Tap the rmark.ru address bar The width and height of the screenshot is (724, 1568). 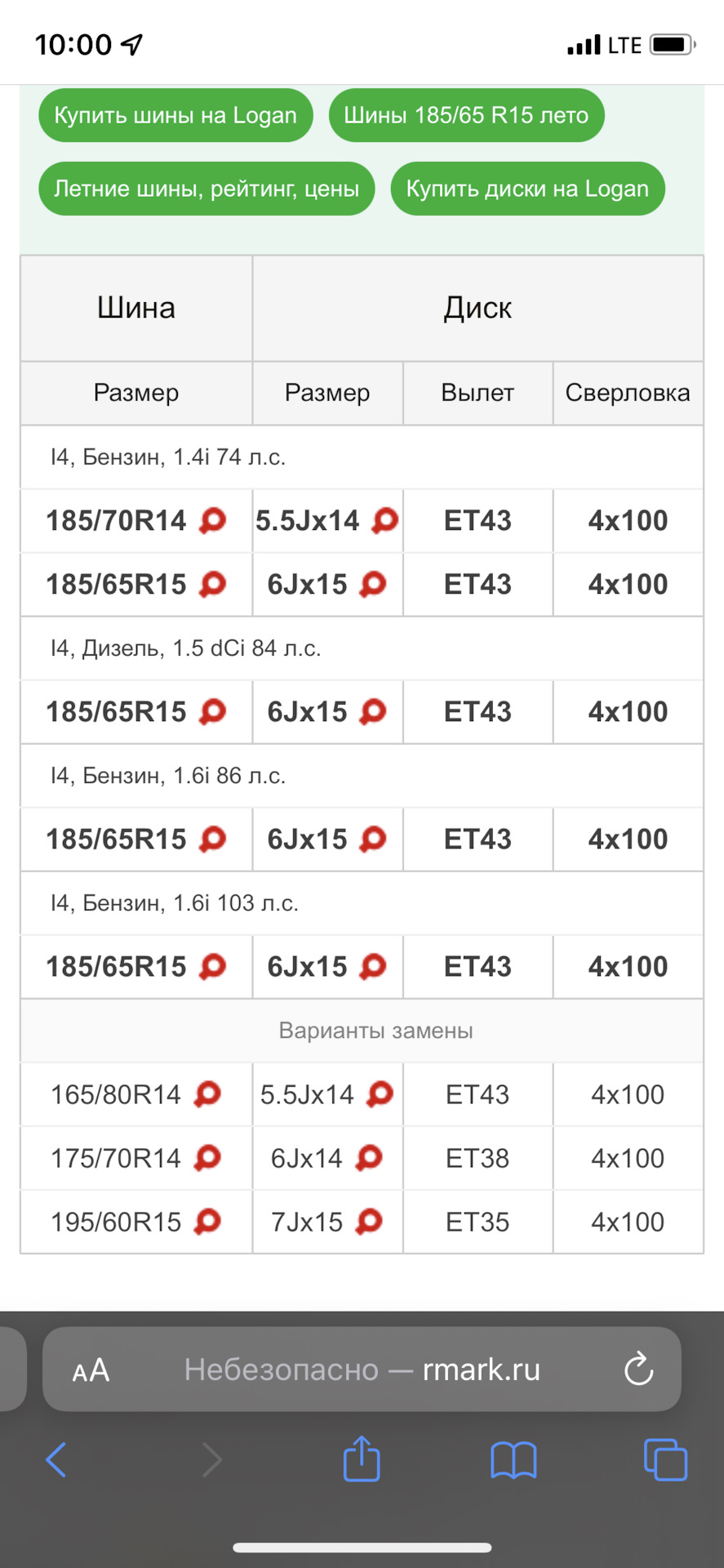362,1370
